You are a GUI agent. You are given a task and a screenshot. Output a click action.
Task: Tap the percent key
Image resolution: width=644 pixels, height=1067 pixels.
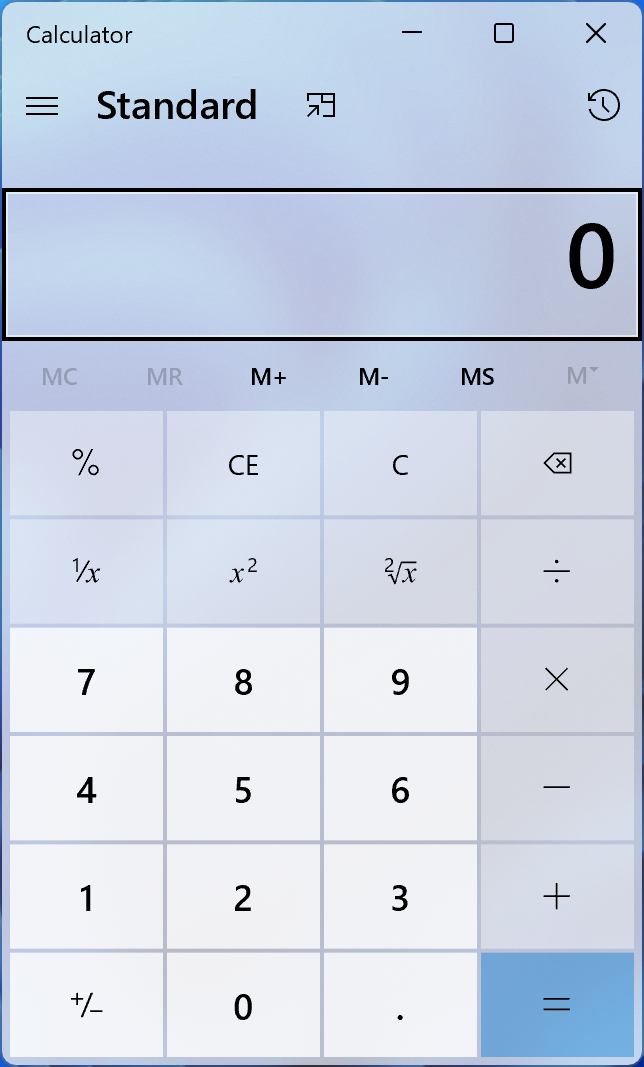click(x=86, y=464)
